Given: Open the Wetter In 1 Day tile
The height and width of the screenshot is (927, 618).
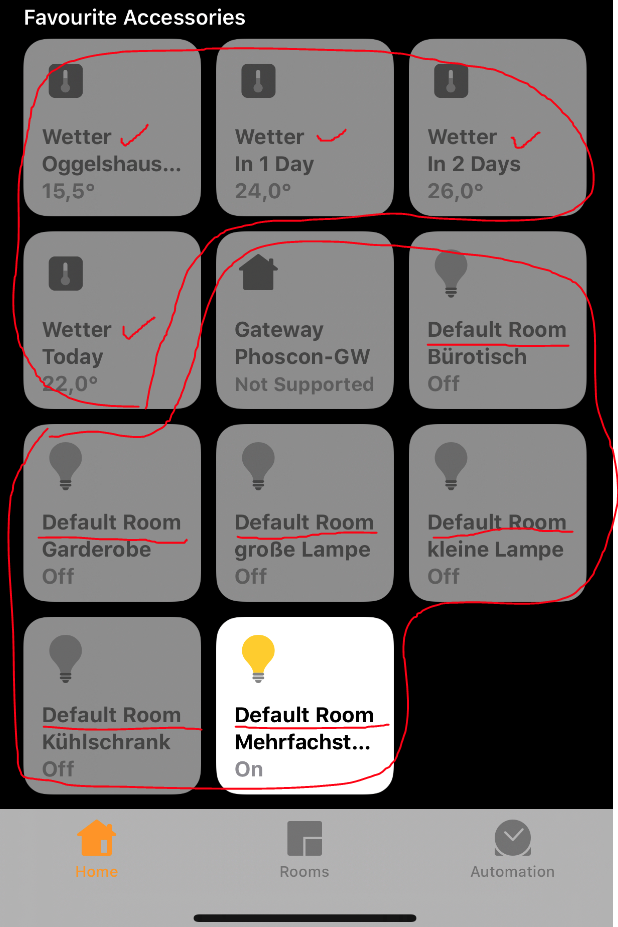Looking at the screenshot, I should pos(304,128).
